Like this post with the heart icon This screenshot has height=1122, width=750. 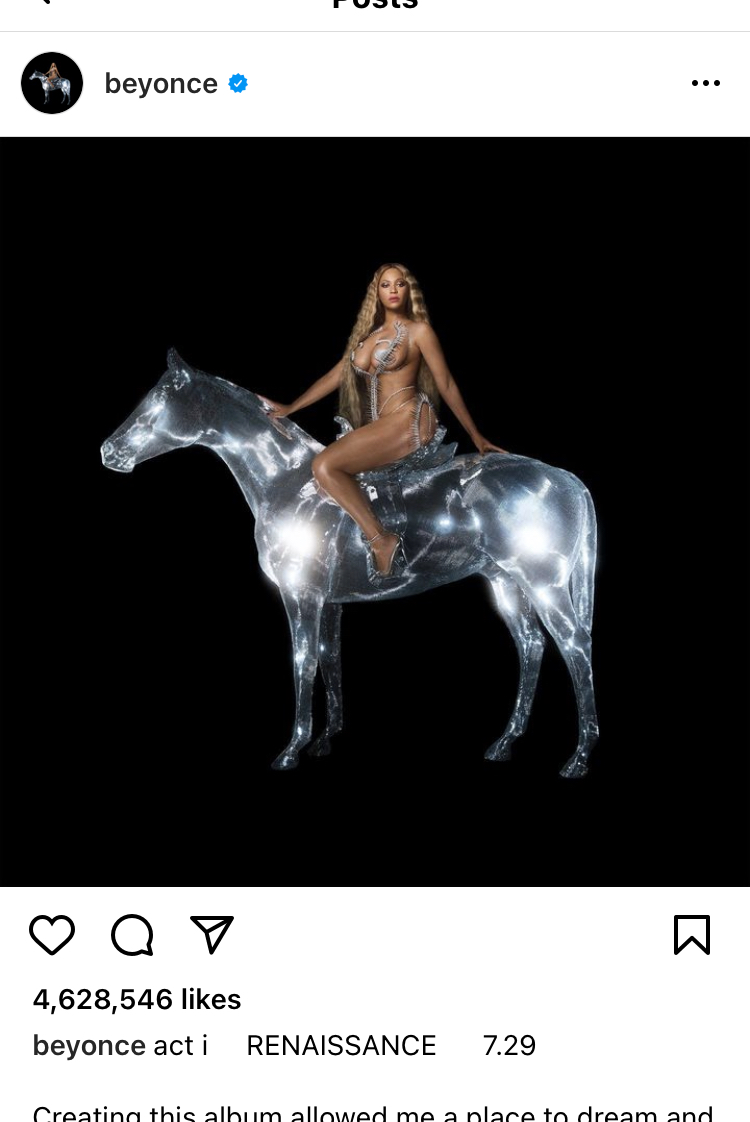(52, 935)
